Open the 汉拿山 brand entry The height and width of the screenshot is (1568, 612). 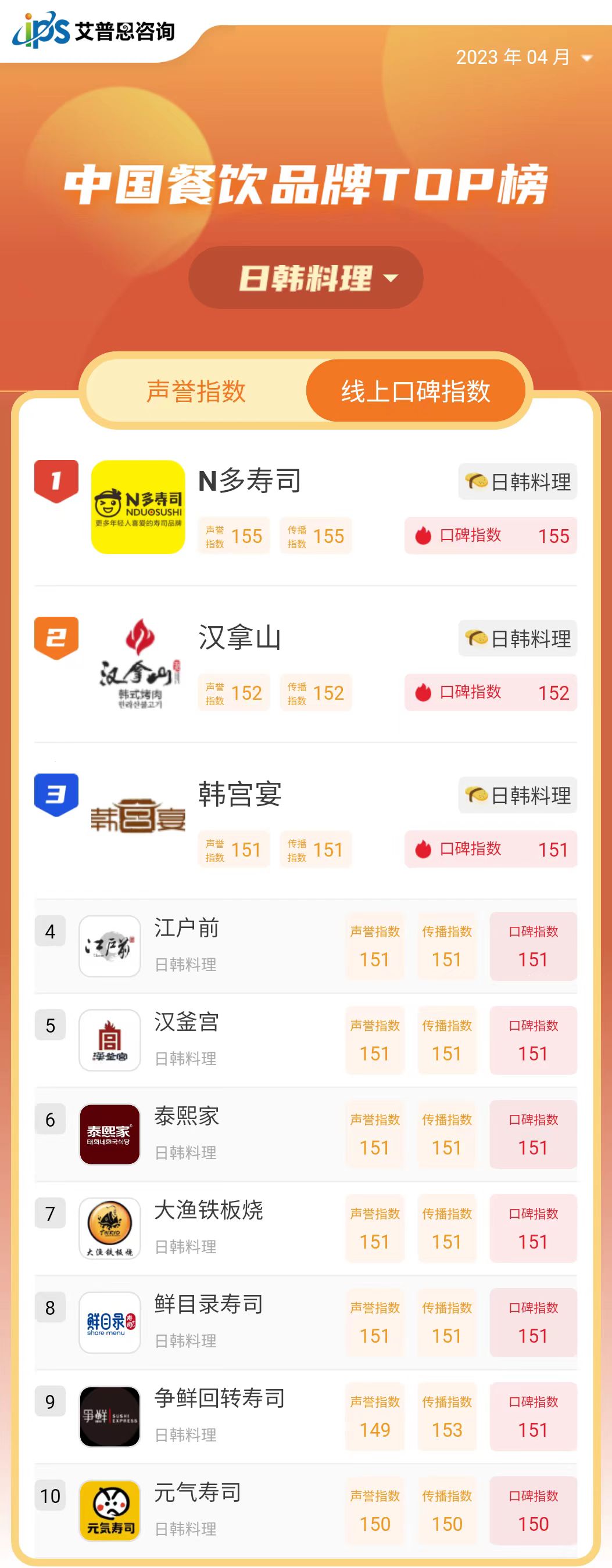tap(239, 638)
